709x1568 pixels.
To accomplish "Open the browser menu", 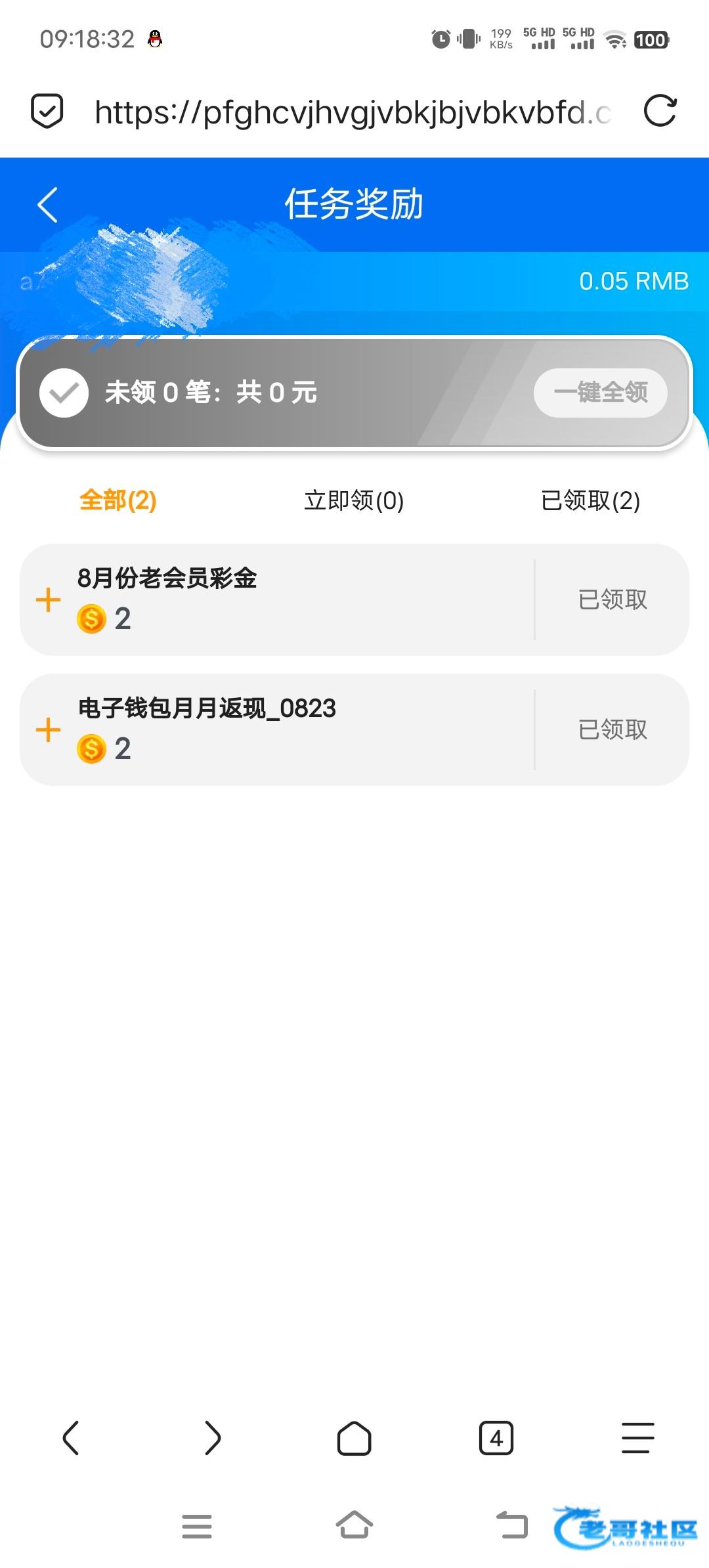I will (637, 1439).
